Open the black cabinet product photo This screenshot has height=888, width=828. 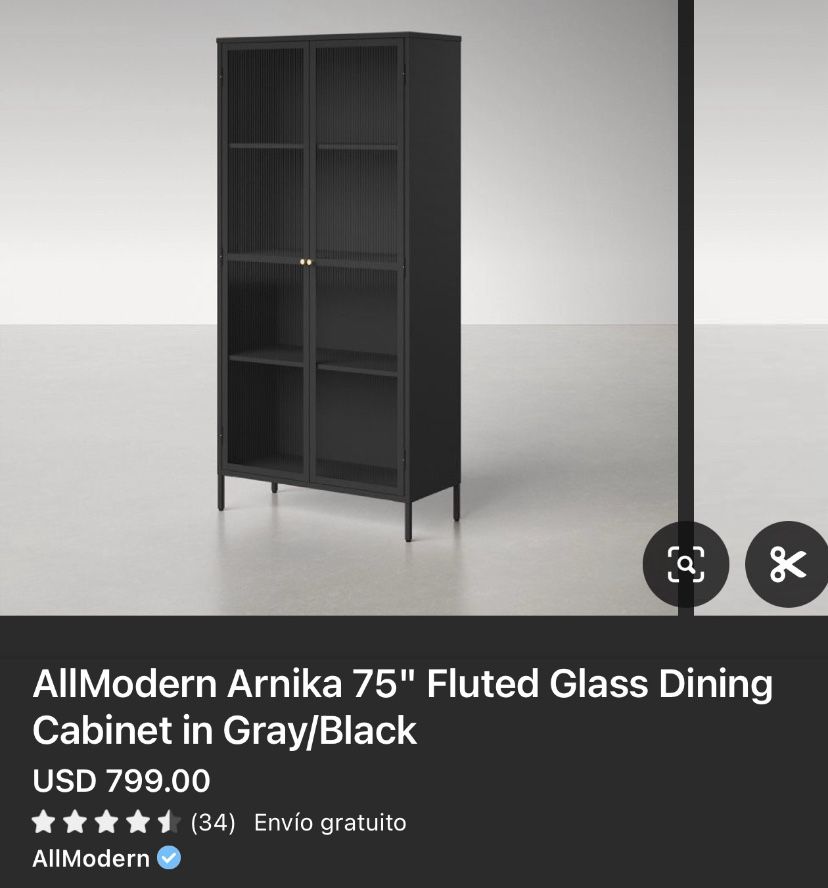click(x=338, y=290)
